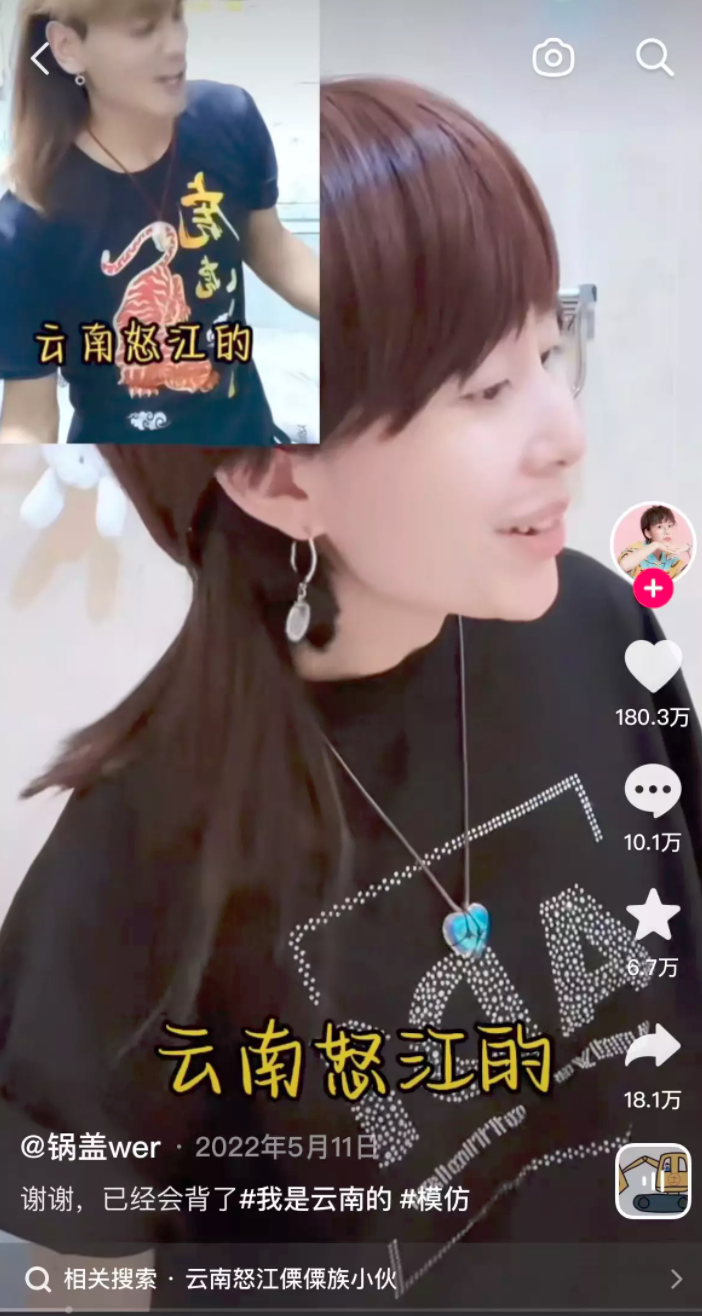
Task: Open @锅盖wer username link
Action: tap(91, 1147)
